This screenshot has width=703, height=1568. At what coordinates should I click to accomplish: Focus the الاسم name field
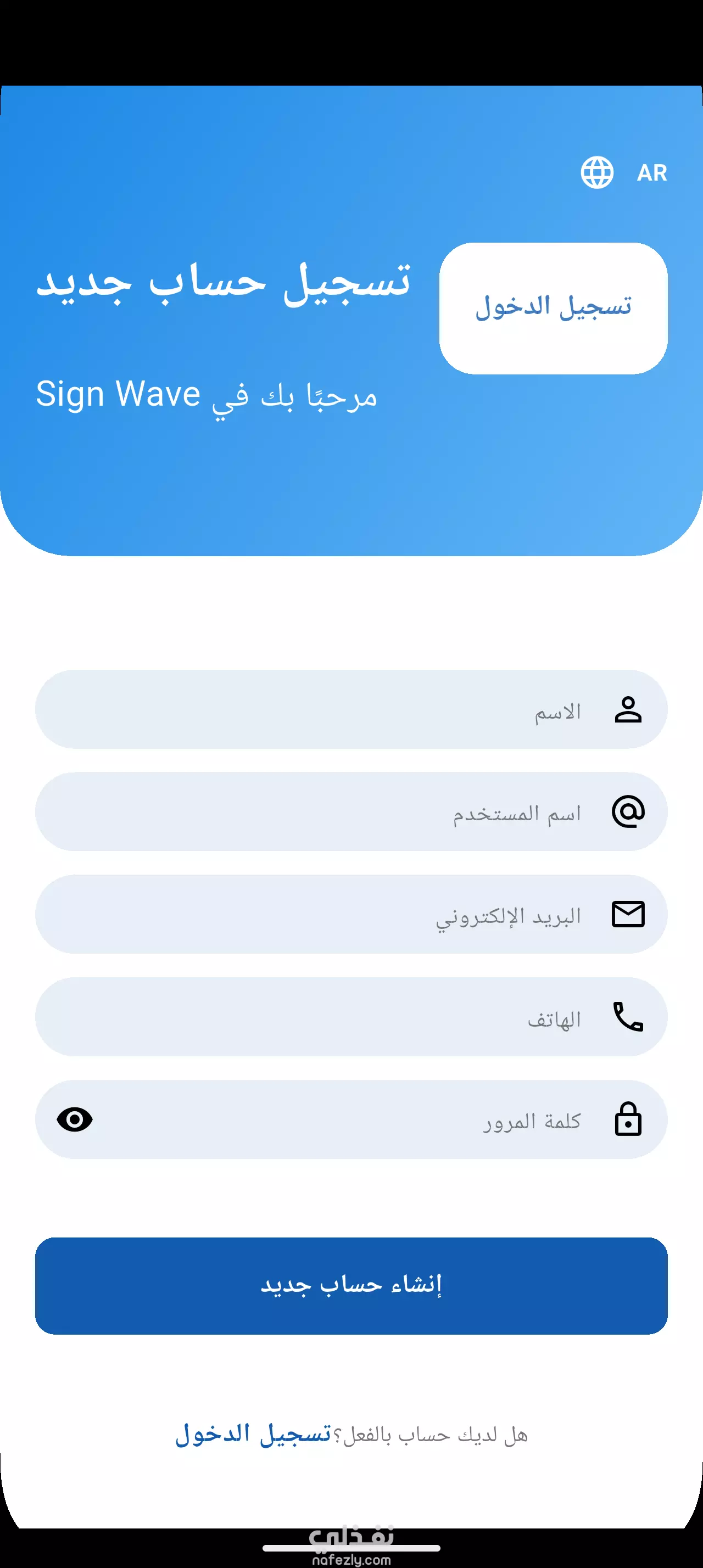(x=351, y=709)
